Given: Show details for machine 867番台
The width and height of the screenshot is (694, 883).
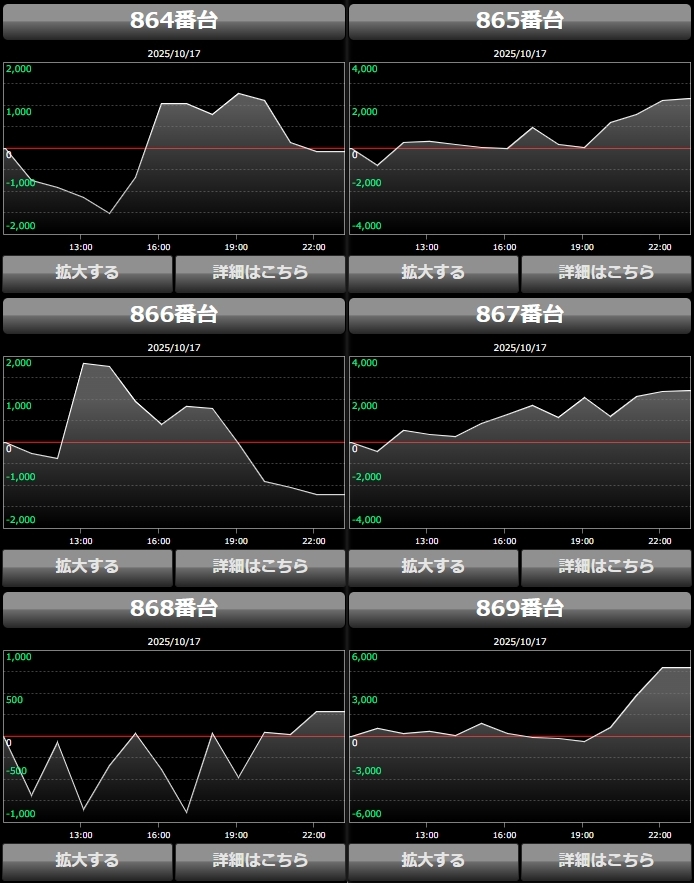Looking at the screenshot, I should (606, 566).
